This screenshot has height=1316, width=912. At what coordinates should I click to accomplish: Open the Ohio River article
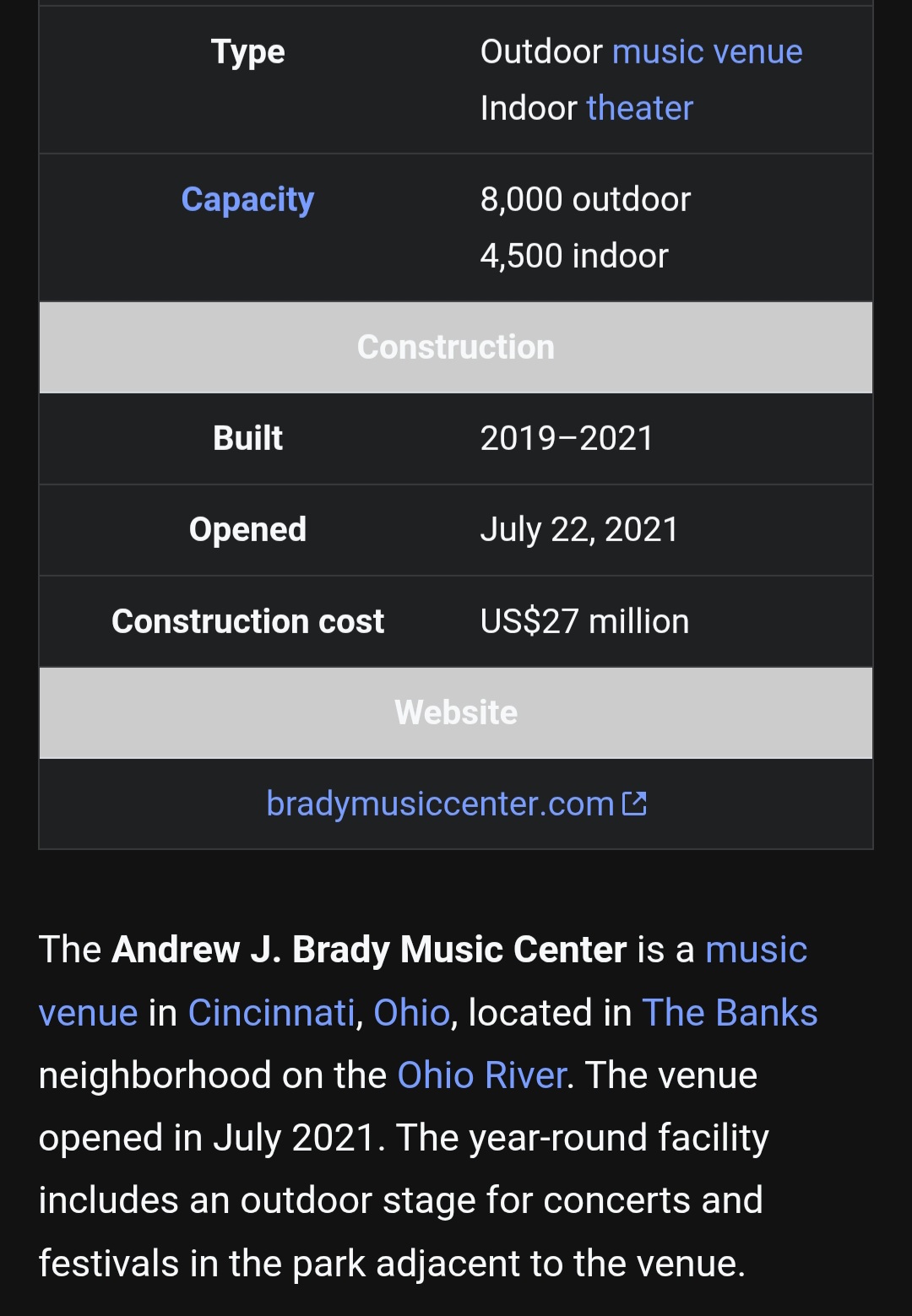481,1075
